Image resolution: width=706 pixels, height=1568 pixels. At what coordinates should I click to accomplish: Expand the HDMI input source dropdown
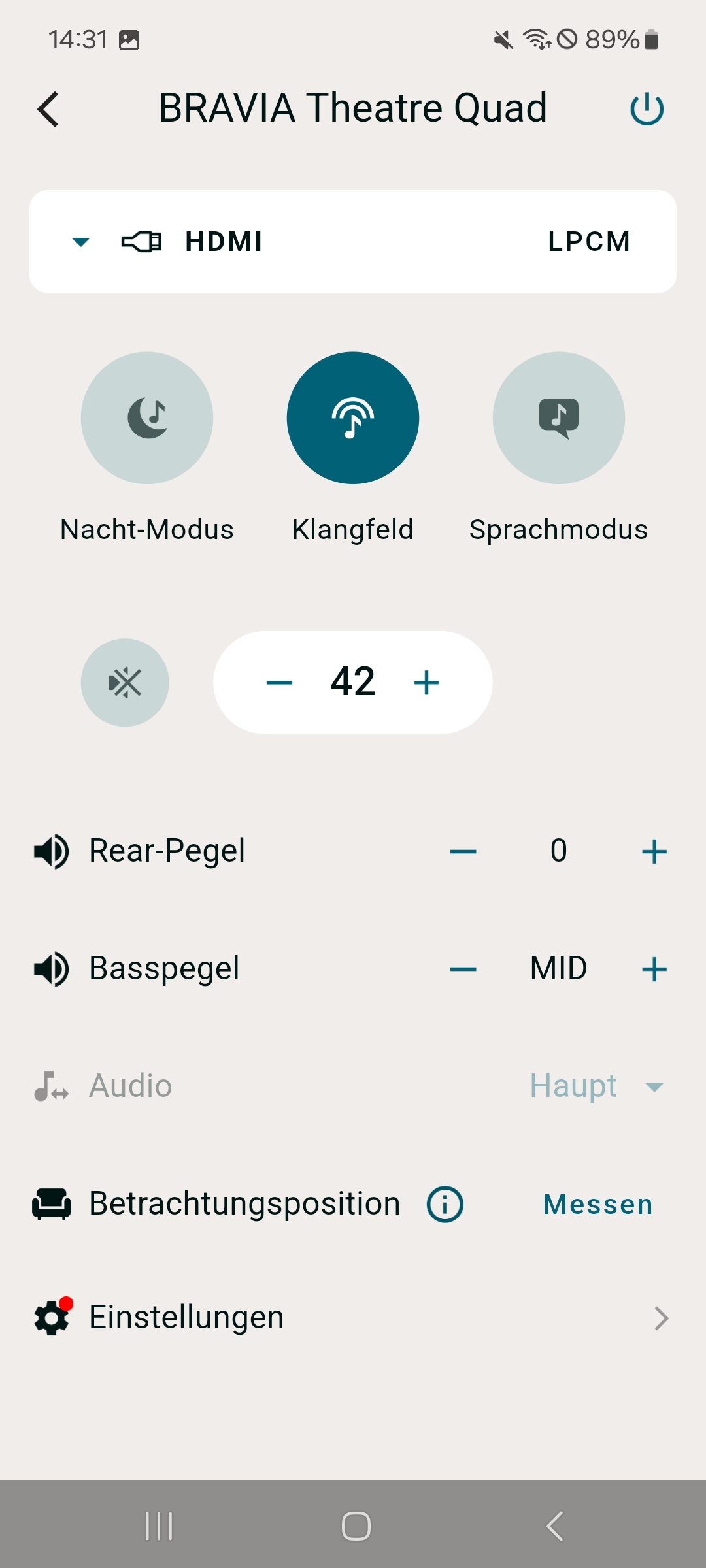81,242
